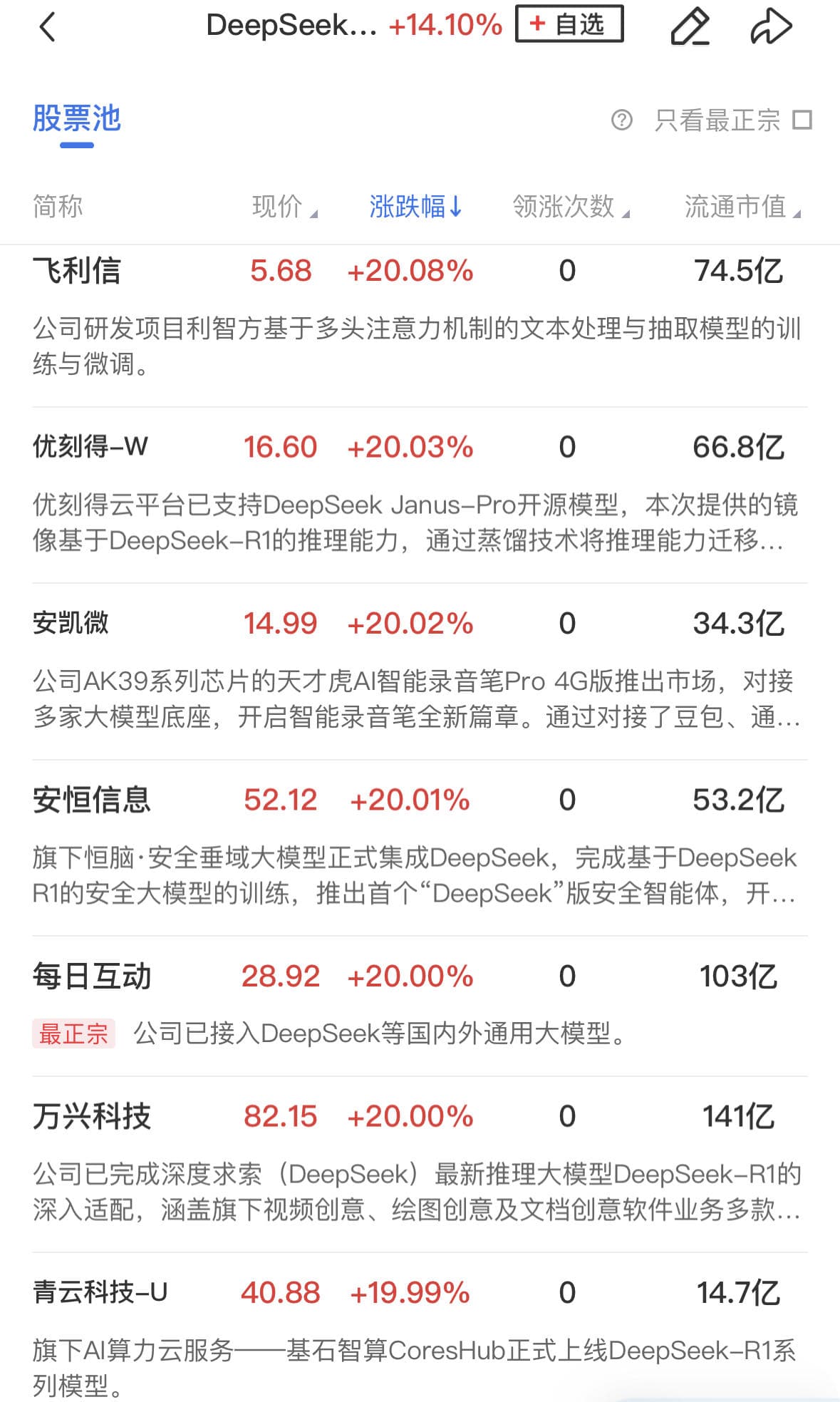Open the help icon beside 只看最正宗
Image resolution: width=840 pixels, height=1402 pixels.
(x=621, y=120)
